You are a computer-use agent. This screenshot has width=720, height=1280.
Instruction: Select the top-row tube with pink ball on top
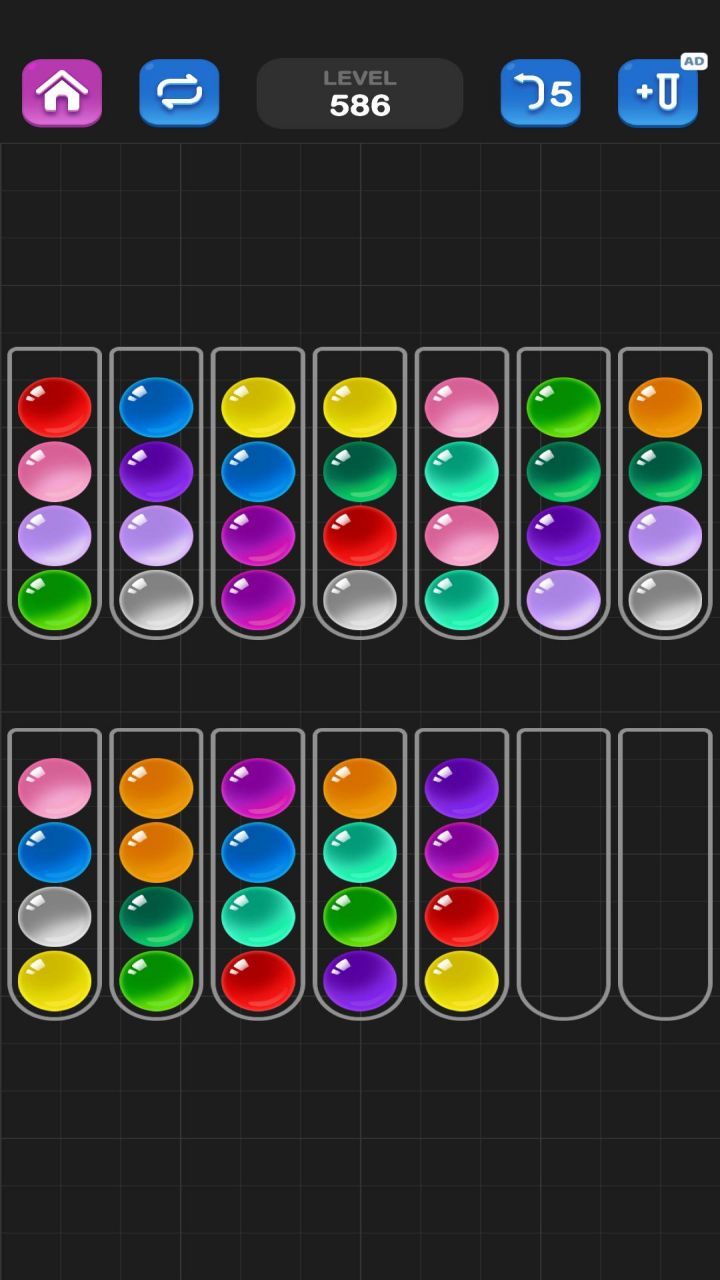coord(462,492)
